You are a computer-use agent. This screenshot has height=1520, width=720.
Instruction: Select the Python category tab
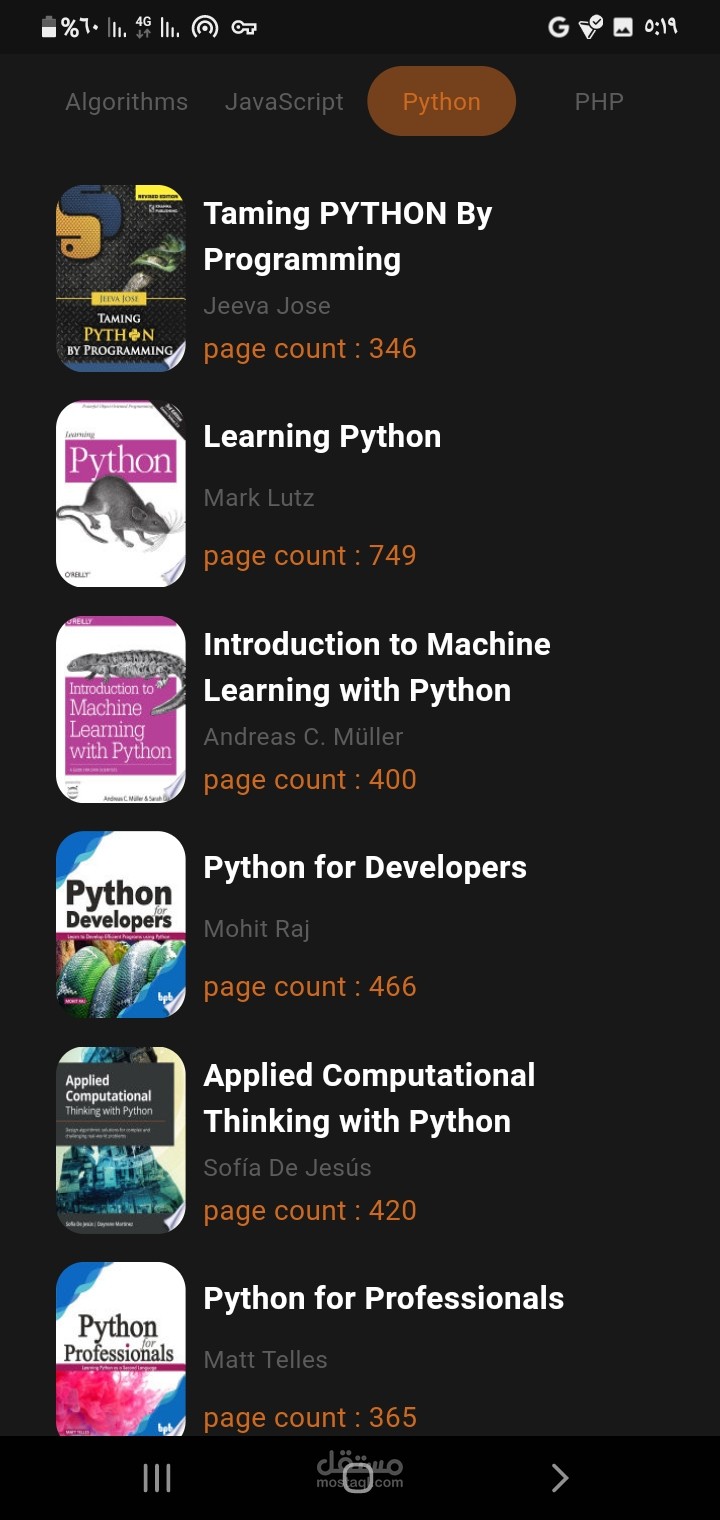coord(441,102)
